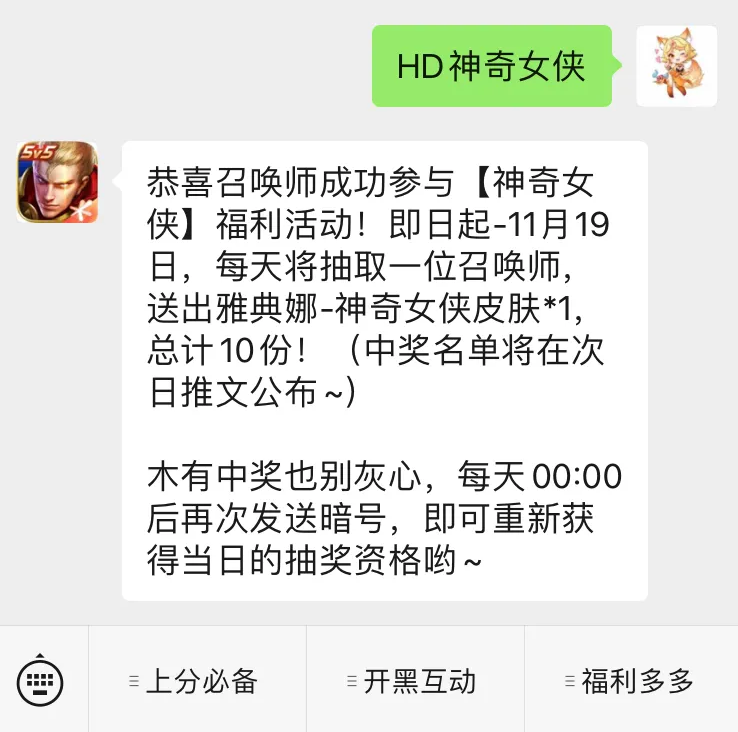View my own fox-girl avatar profile
This screenshot has height=732, width=738.
click(x=676, y=66)
